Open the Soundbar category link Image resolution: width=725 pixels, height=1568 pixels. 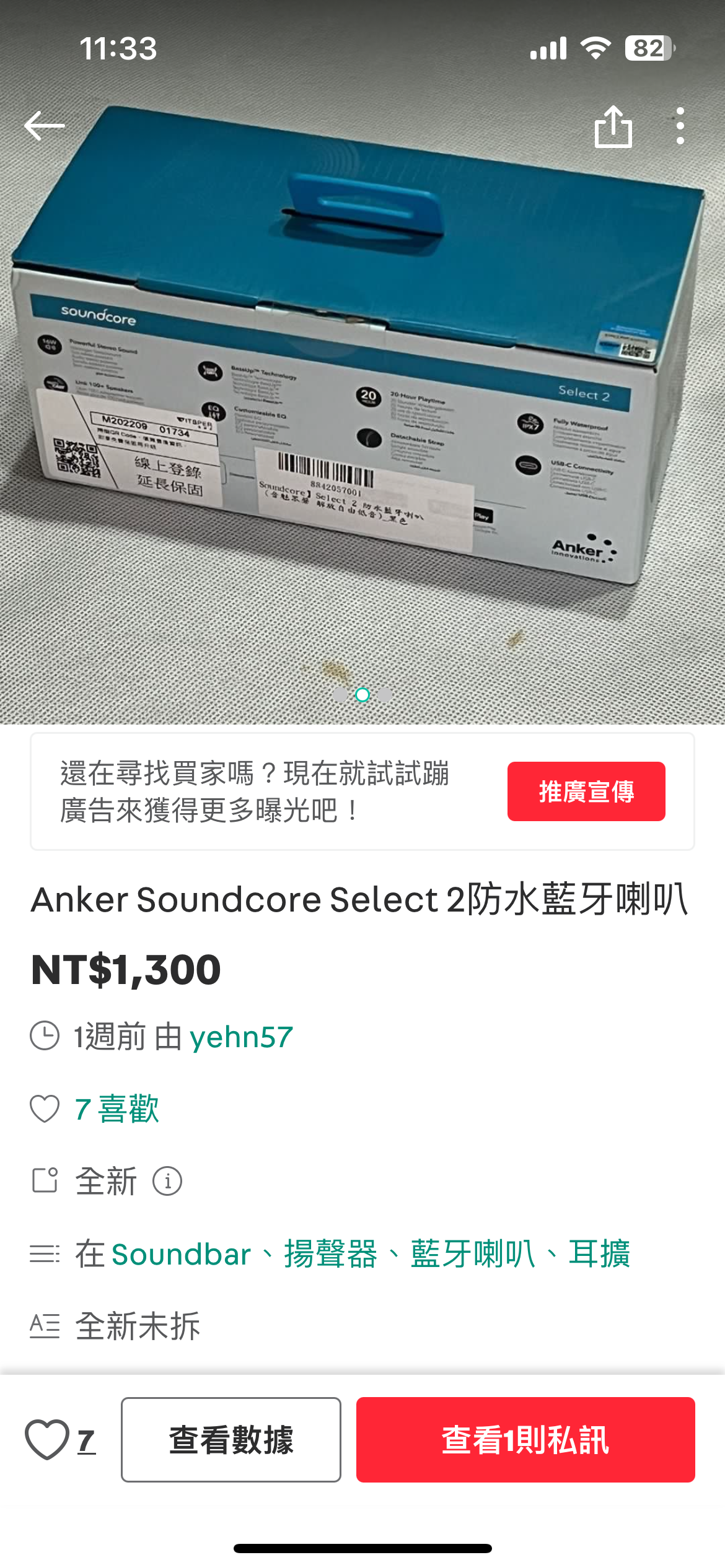[x=181, y=1254]
